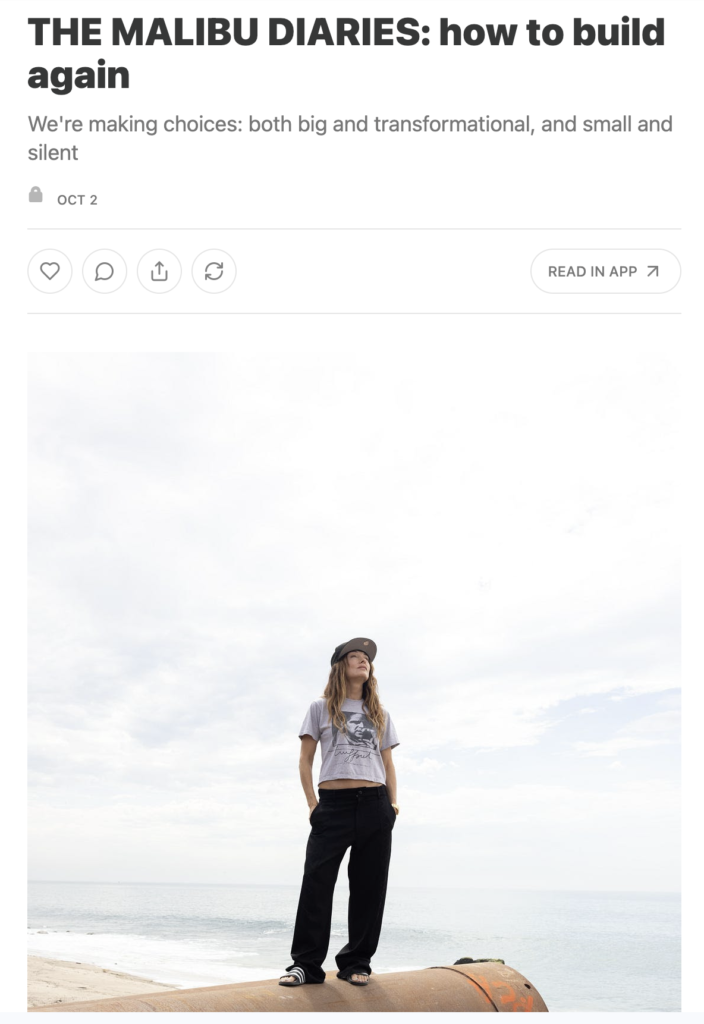Like this Malibu Diaries post
Screen dimensions: 704x1024
[50, 271]
